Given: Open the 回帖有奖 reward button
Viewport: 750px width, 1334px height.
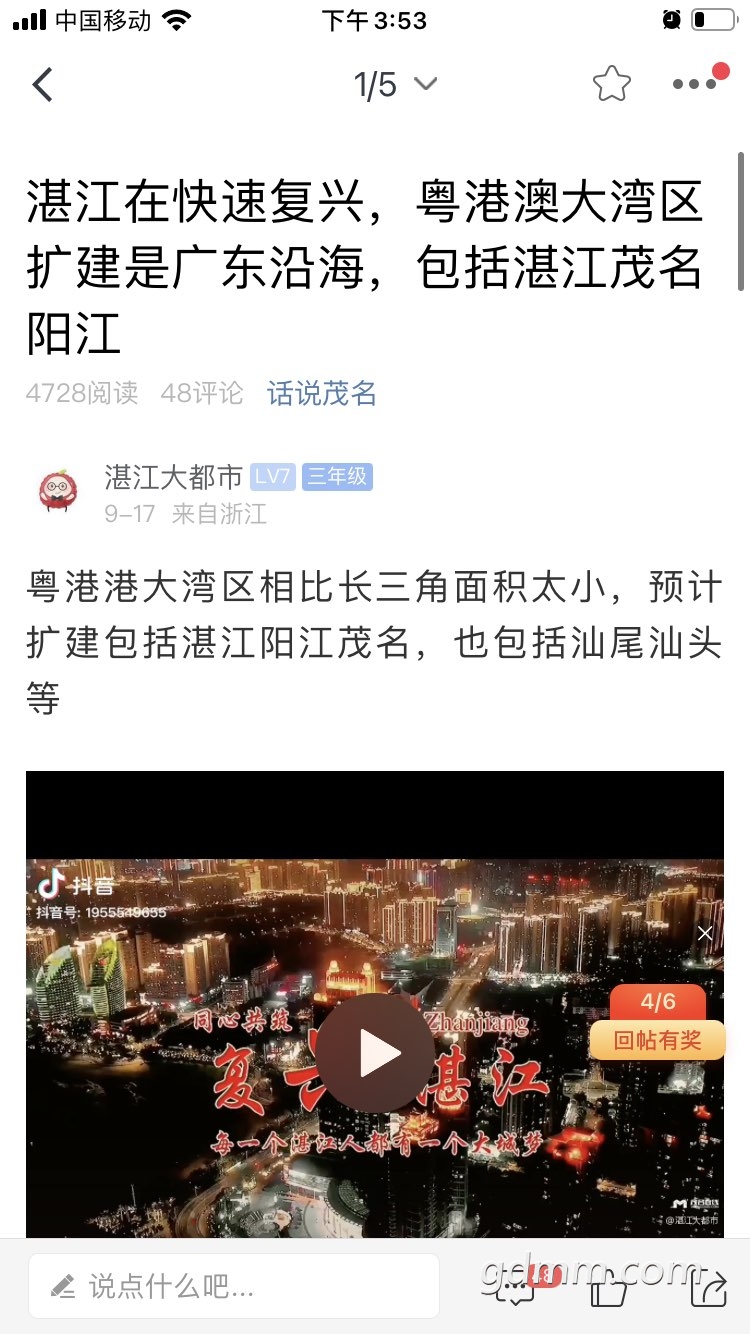Looking at the screenshot, I should tap(657, 1040).
